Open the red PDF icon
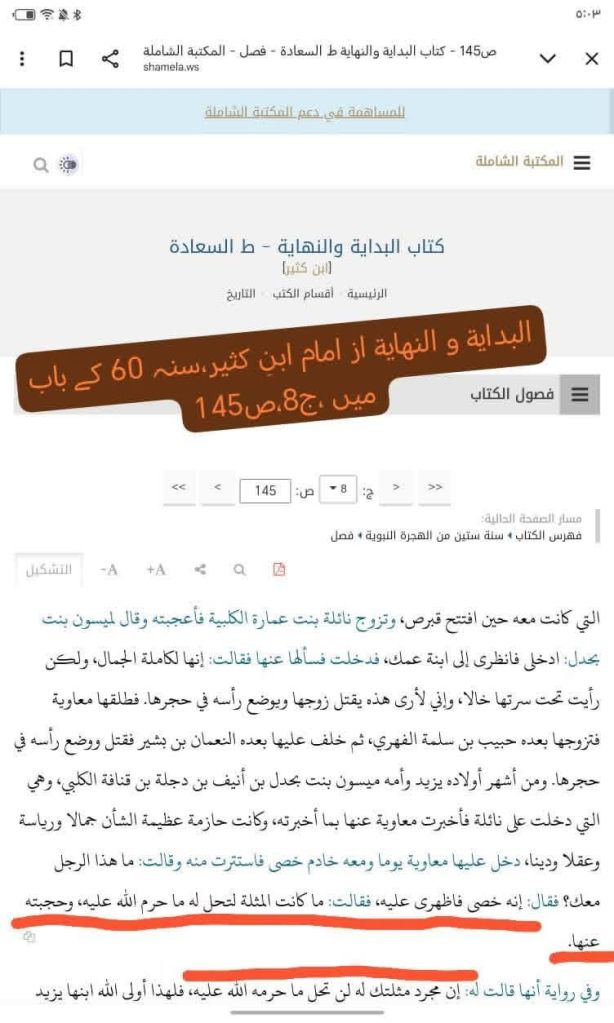This screenshot has height=1023, width=614. 279,569
